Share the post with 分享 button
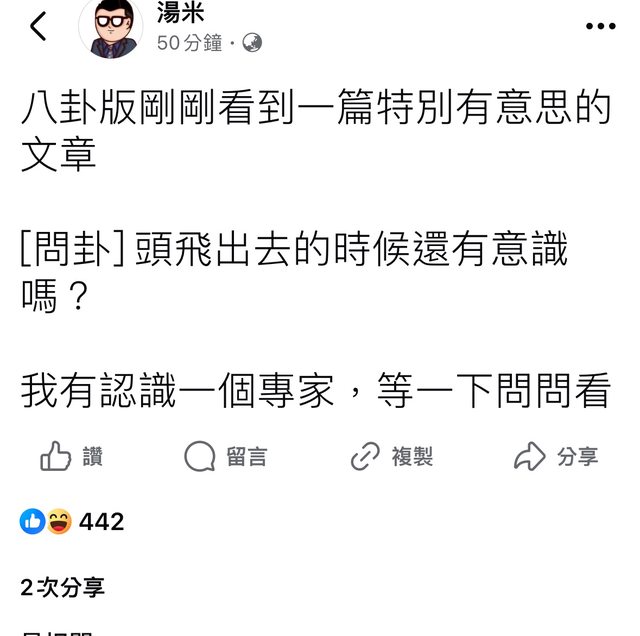This screenshot has height=636, width=640. 556,457
